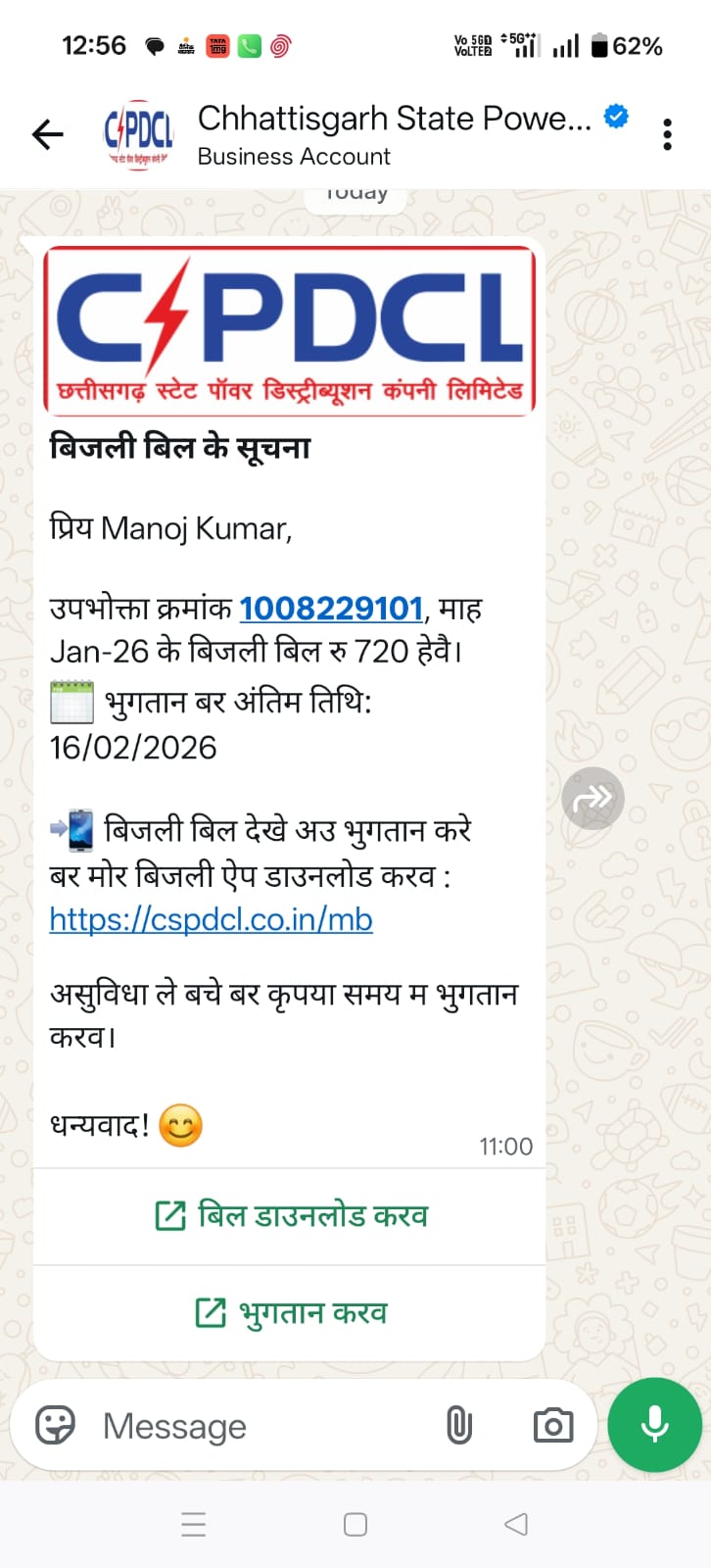Tap the Today date label in the chat
The height and width of the screenshot is (1568, 711).
(355, 191)
